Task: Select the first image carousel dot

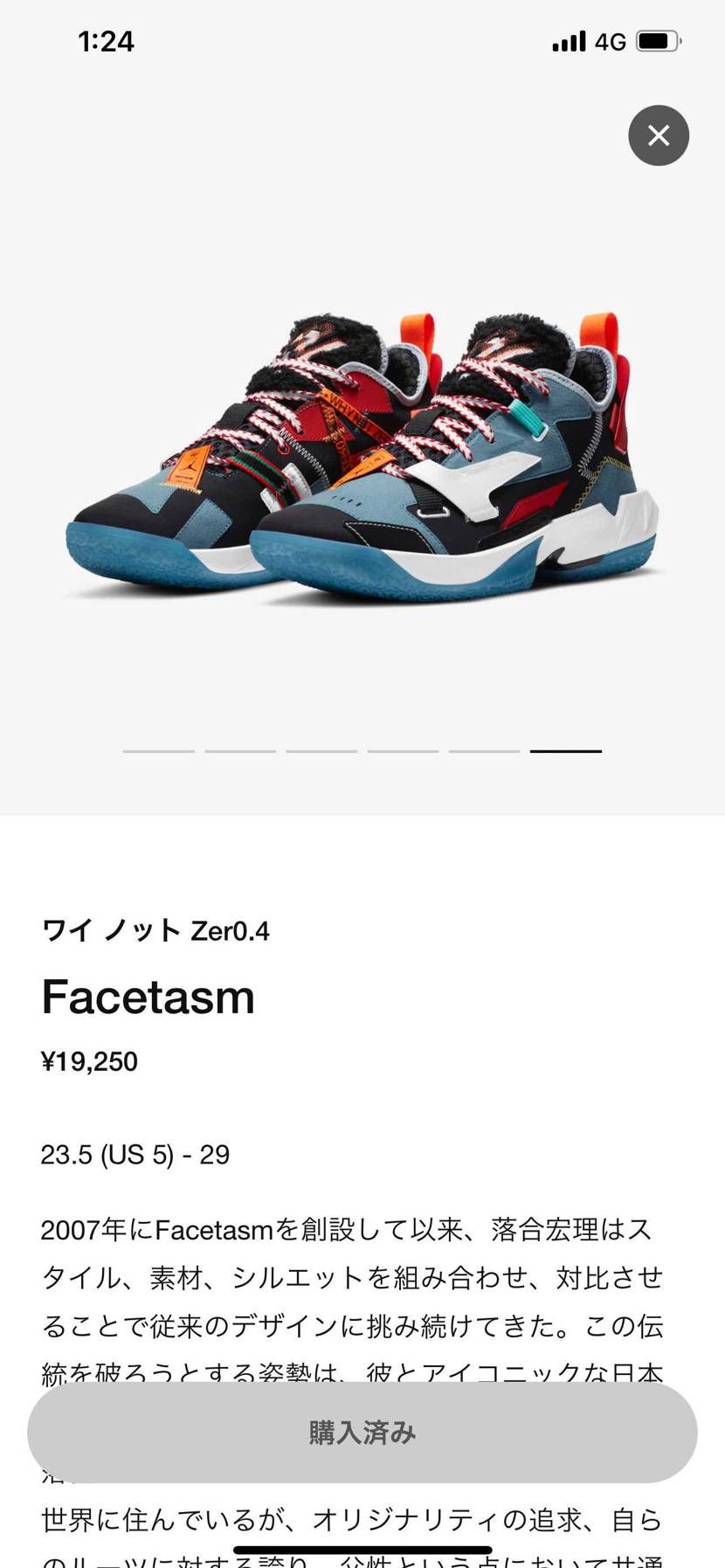Action: point(157,750)
